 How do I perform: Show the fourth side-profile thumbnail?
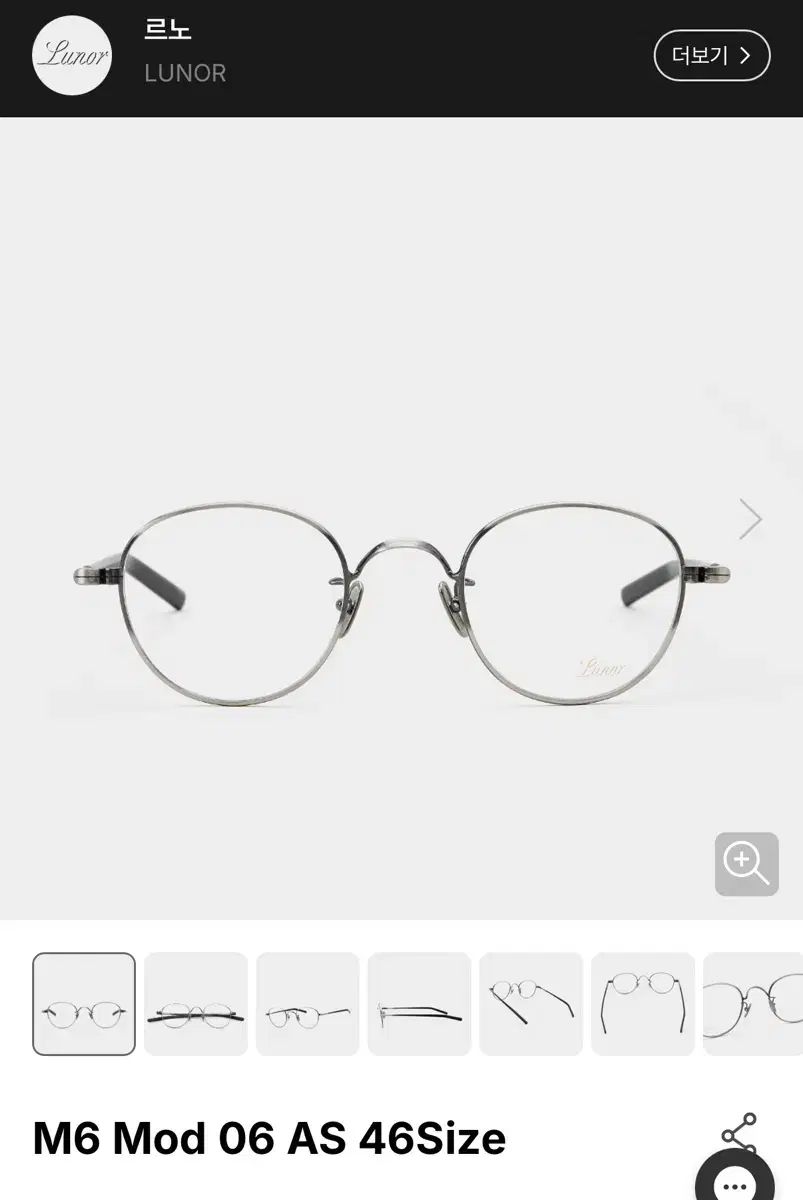click(419, 1004)
